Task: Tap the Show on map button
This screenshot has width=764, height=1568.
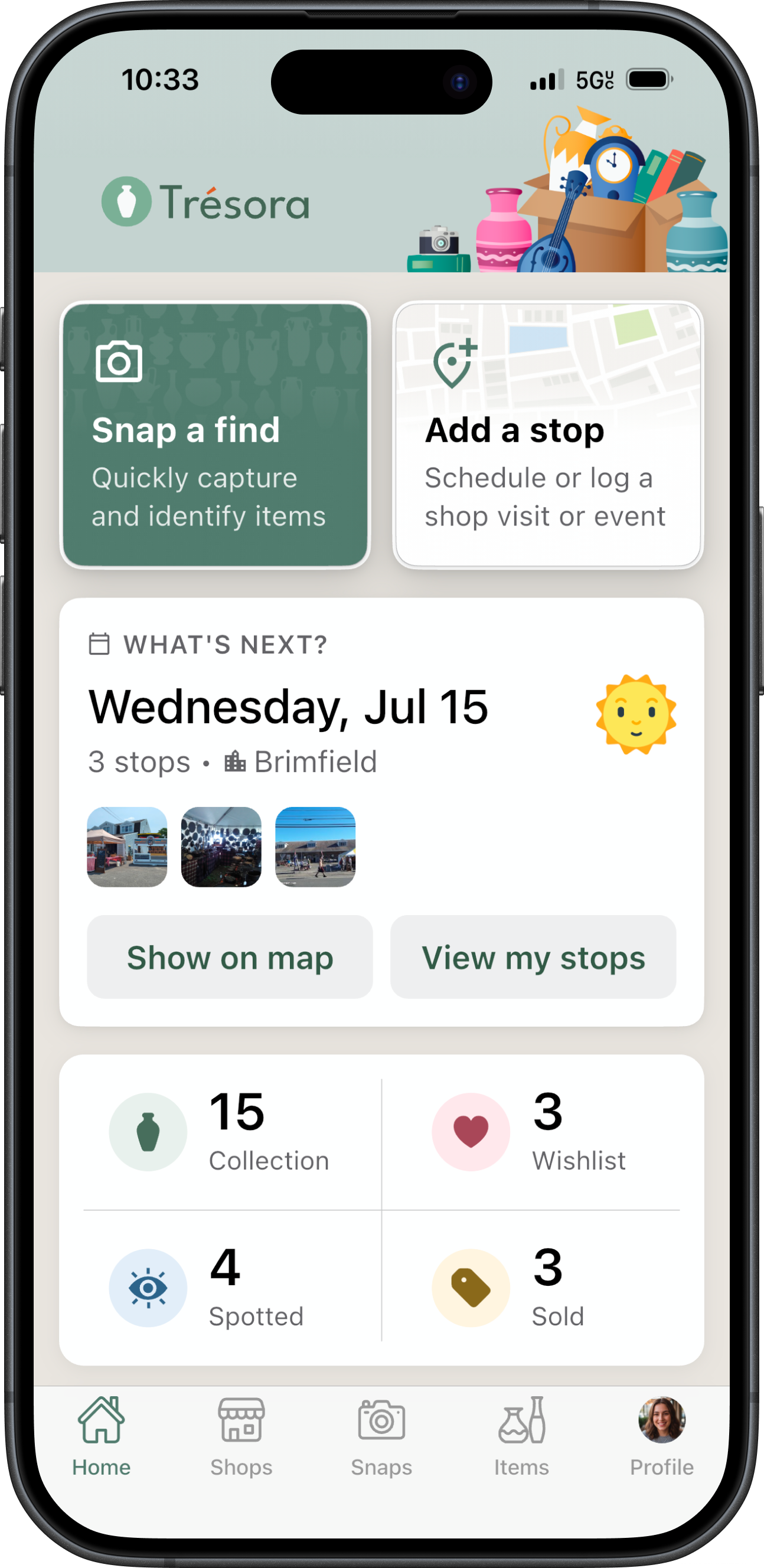Action: click(230, 956)
